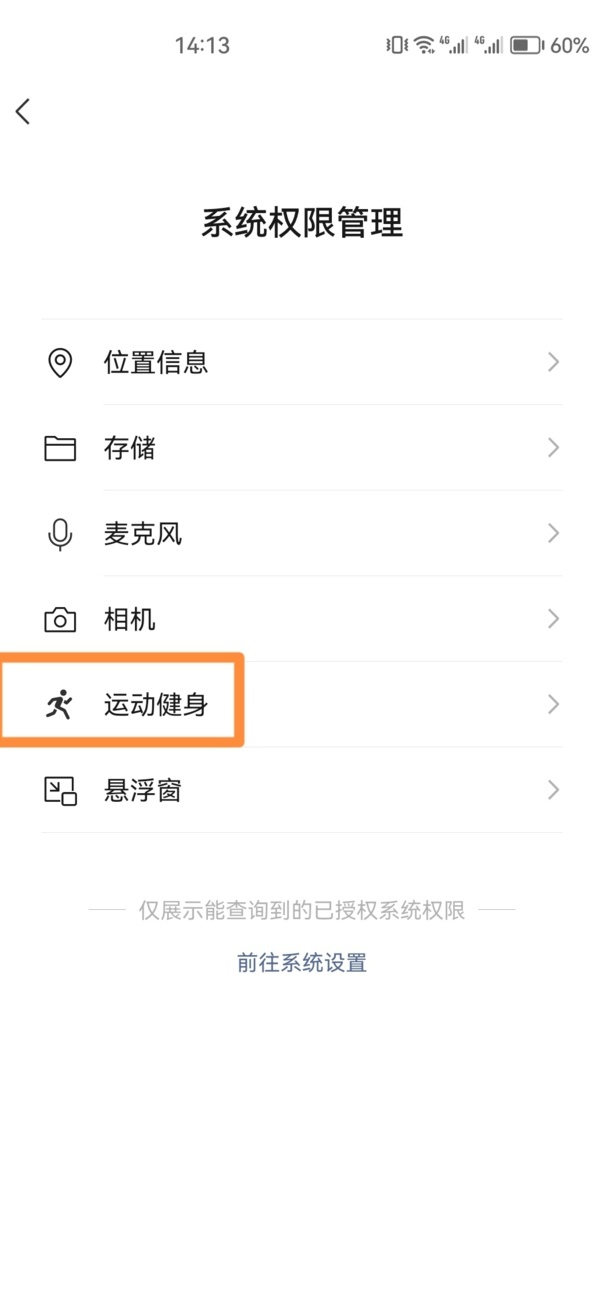Open the 存储 permission row
Viewport: 612px width, 1316px height.
point(300,448)
